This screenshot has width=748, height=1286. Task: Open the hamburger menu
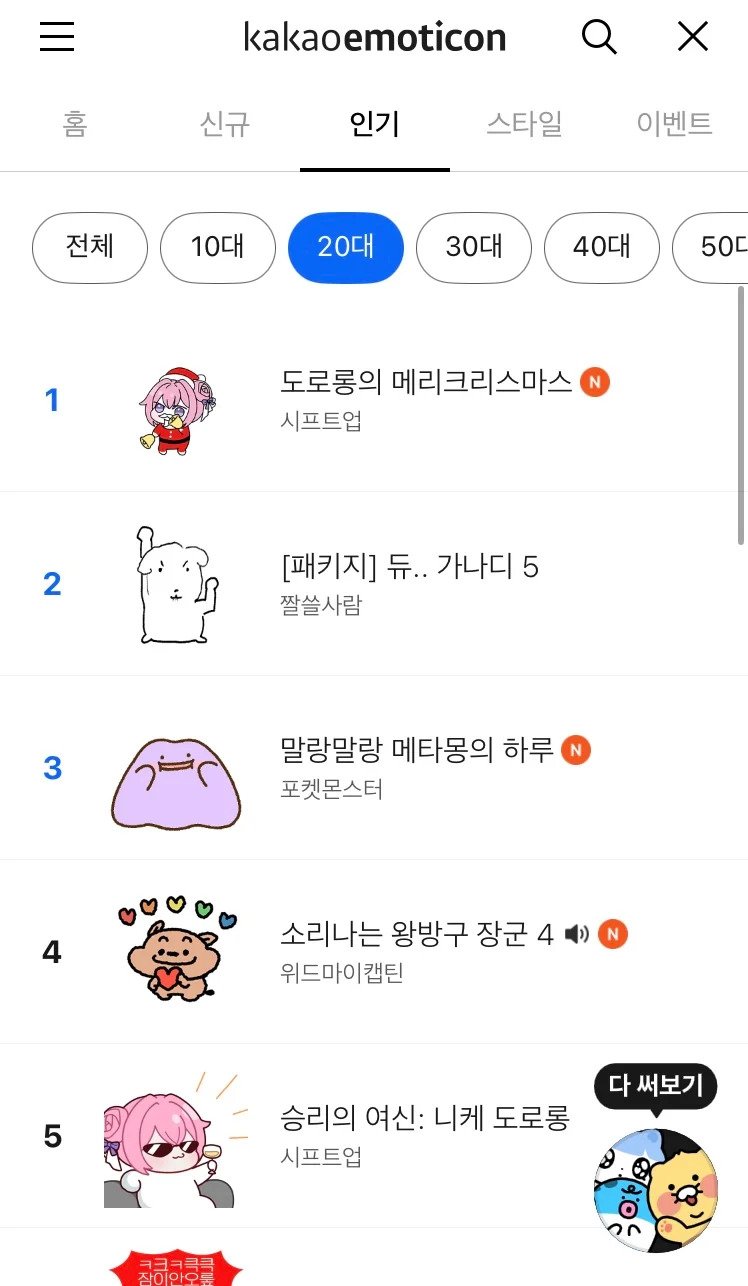56,36
